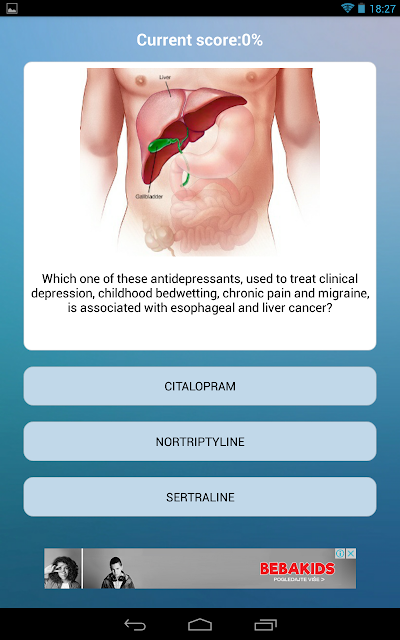Image resolution: width=400 pixels, height=640 pixels.
Task: Close the ad with the X icon
Action: [x=351, y=553]
